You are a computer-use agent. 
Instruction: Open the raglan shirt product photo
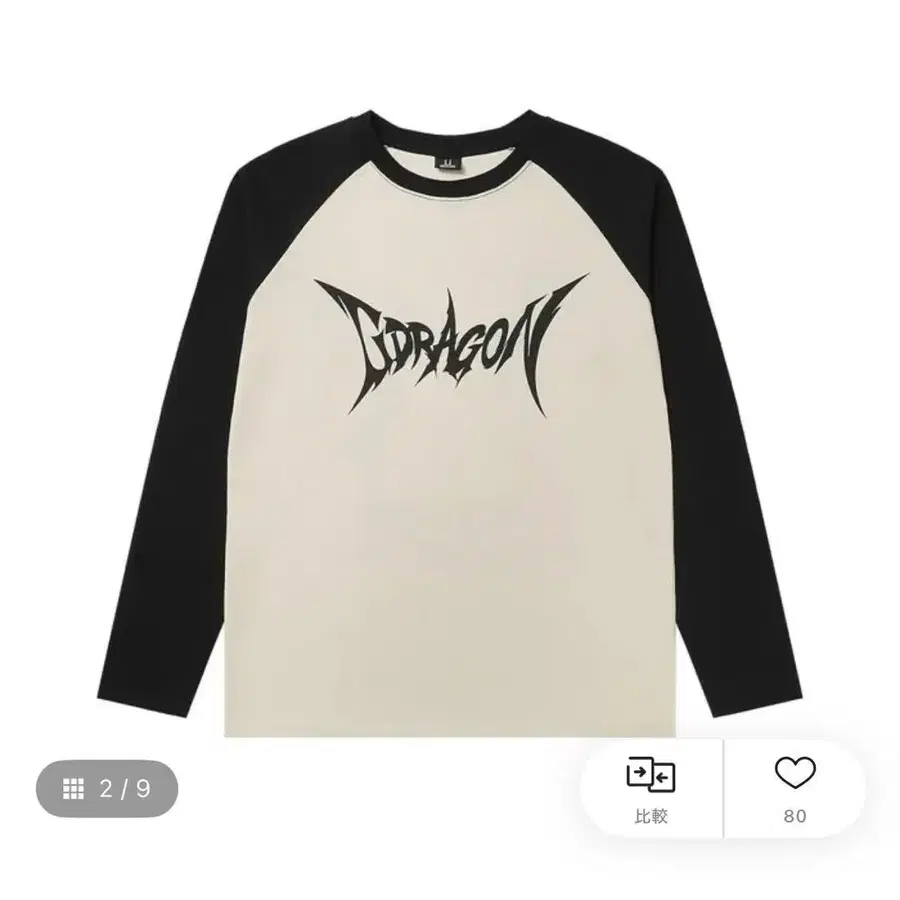[x=450, y=400]
